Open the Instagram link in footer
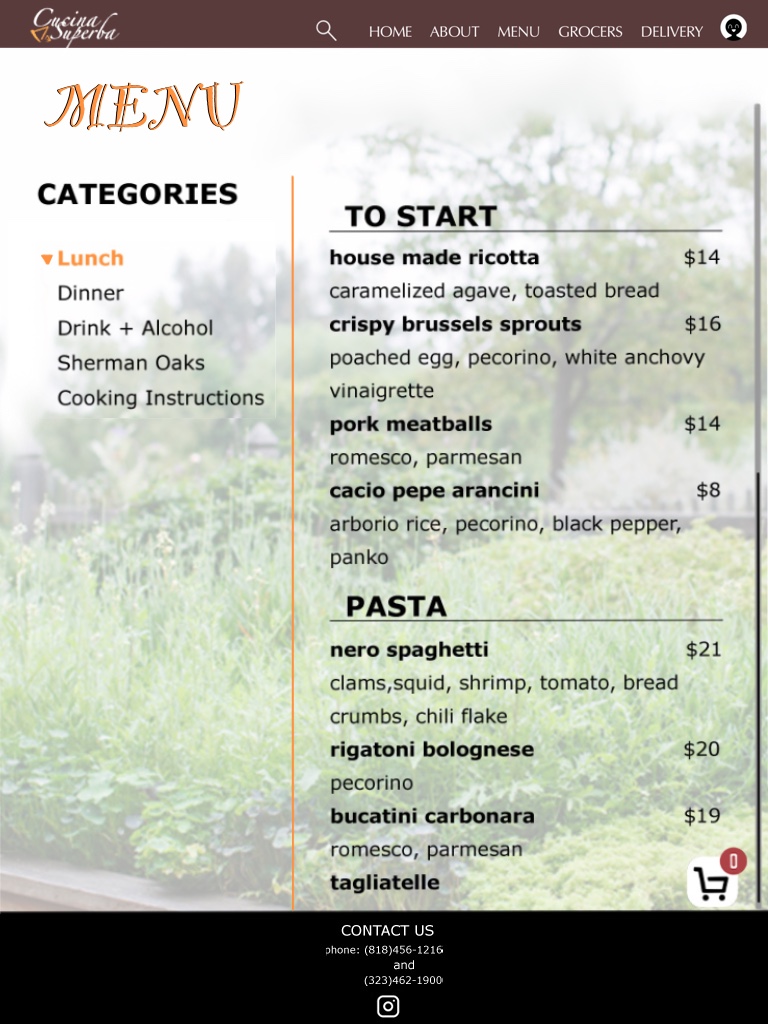768x1024 pixels. click(x=388, y=1006)
